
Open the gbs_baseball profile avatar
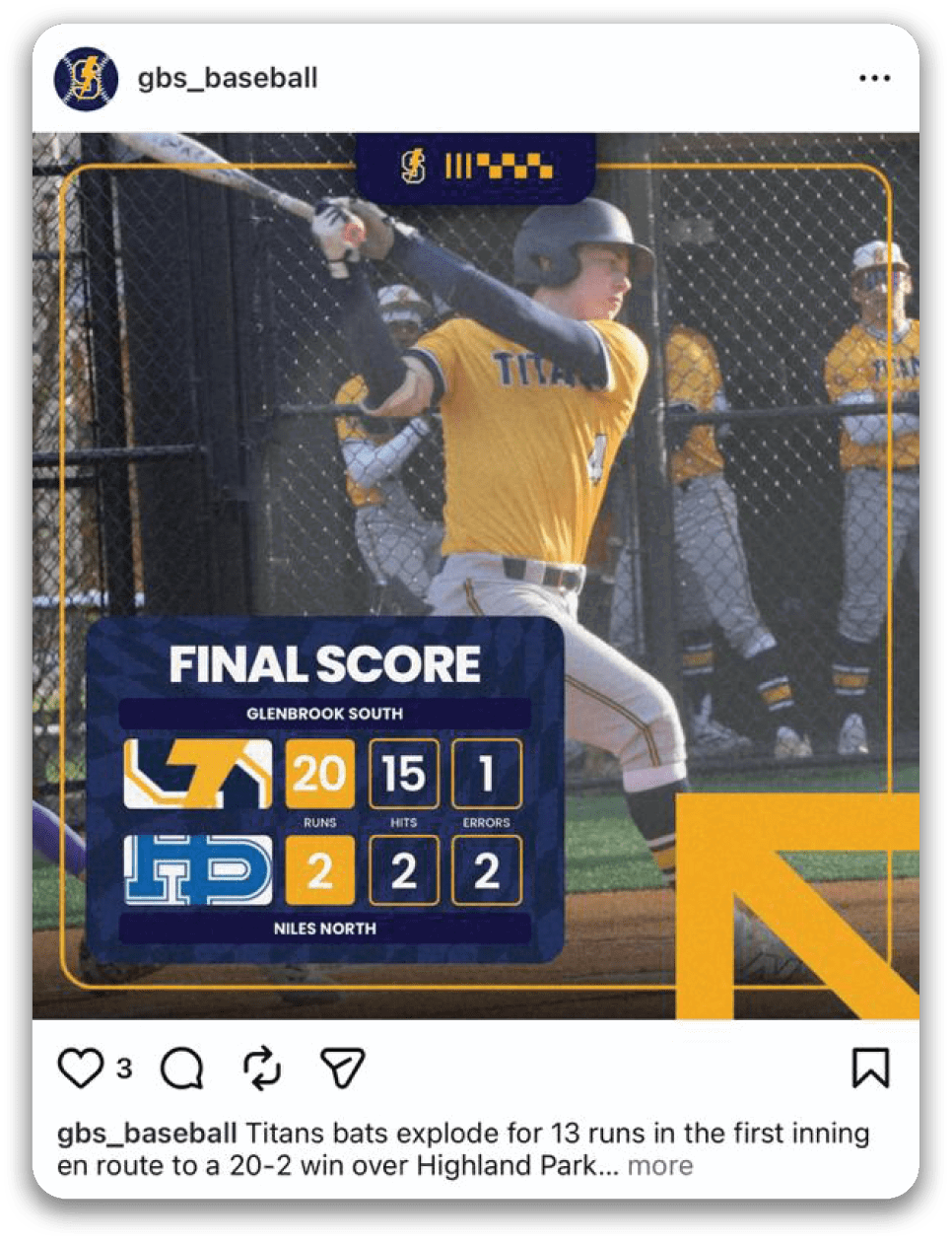87,79
